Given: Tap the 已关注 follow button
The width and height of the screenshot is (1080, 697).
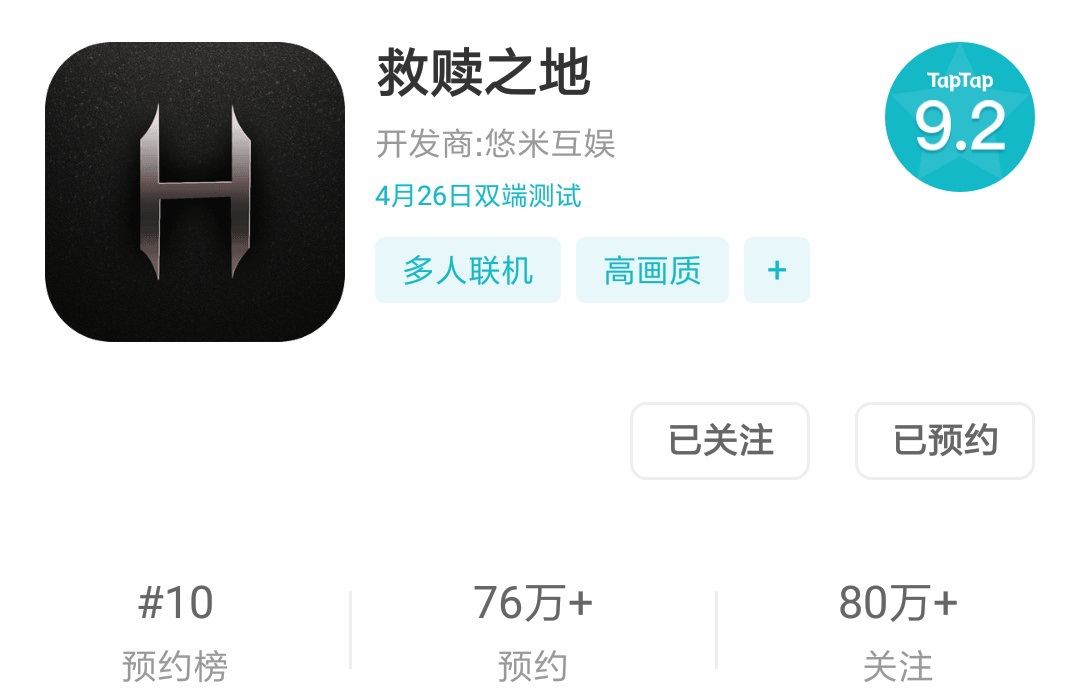Looking at the screenshot, I should [720, 441].
